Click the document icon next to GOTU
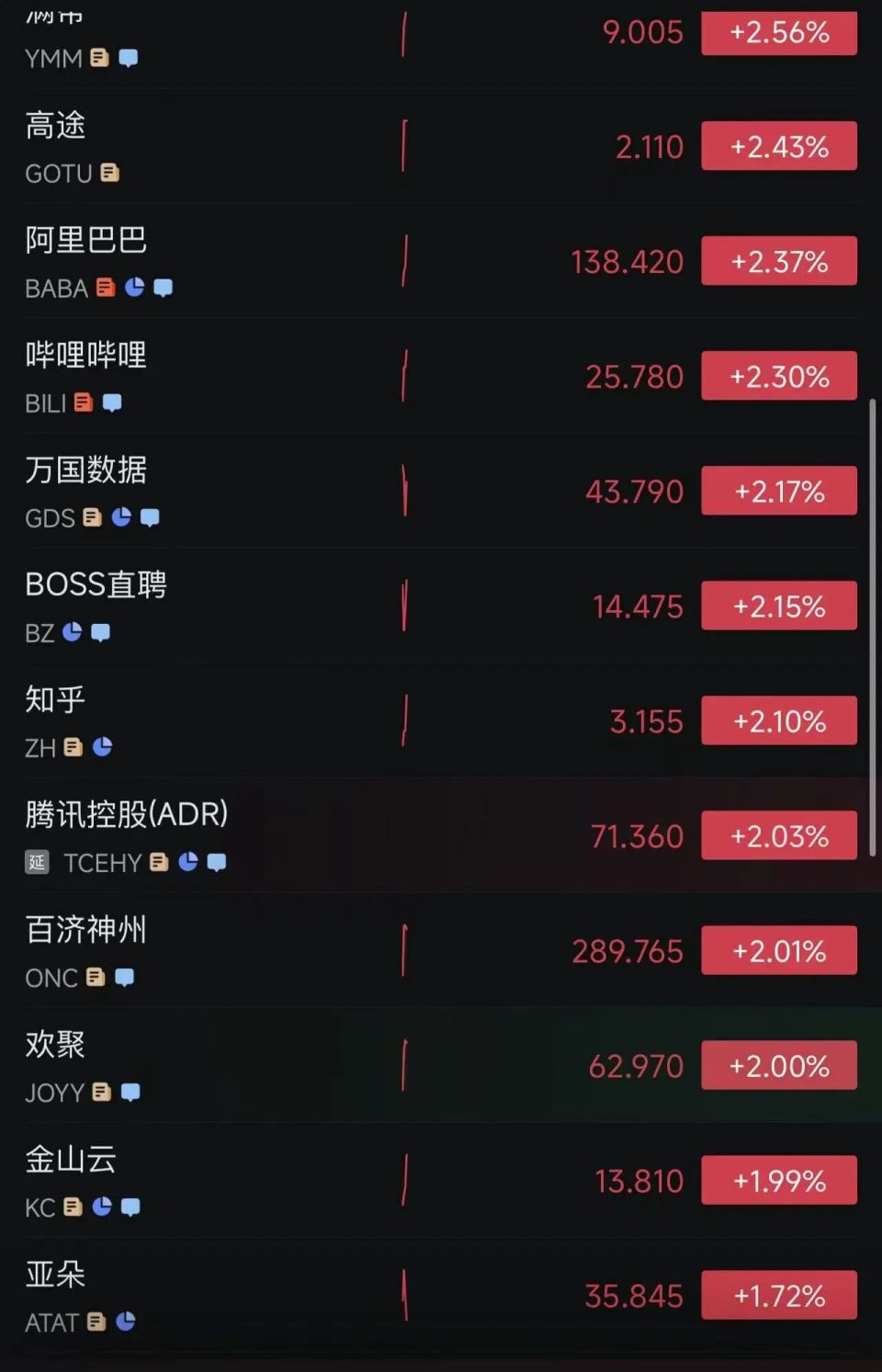The width and height of the screenshot is (882, 1372). click(110, 173)
